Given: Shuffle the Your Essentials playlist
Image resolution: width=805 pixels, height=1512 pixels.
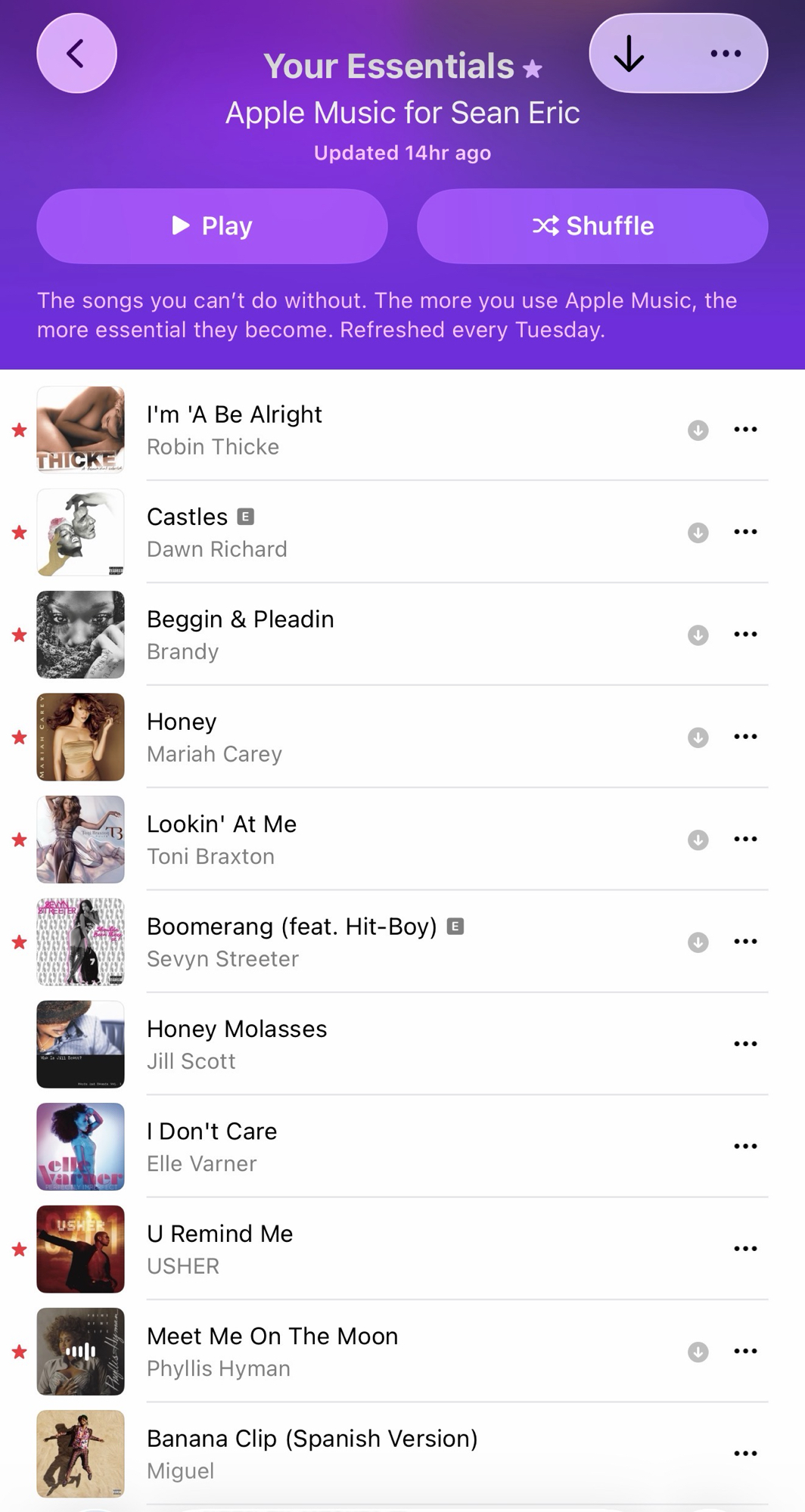Looking at the screenshot, I should click(592, 225).
